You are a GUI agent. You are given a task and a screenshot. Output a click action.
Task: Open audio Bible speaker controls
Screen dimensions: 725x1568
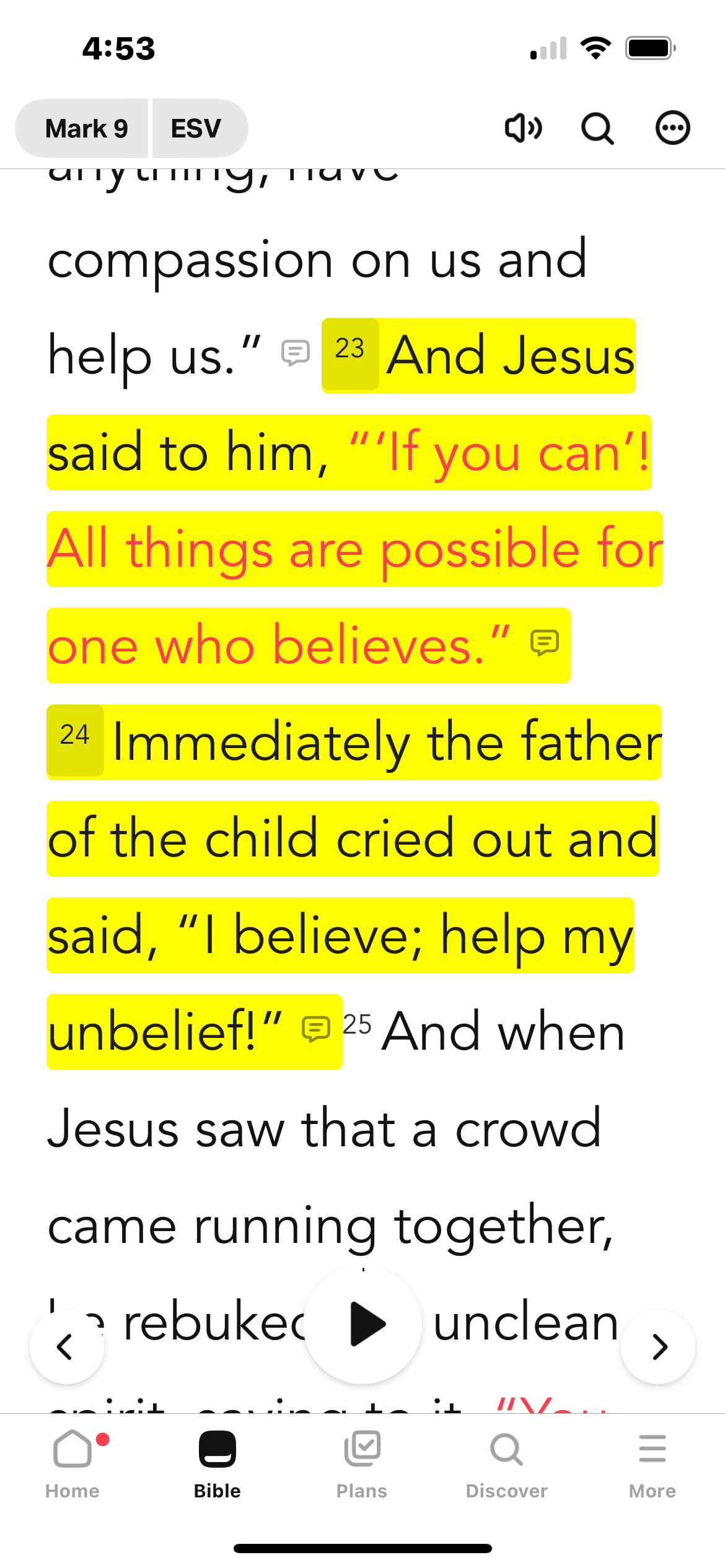(524, 129)
